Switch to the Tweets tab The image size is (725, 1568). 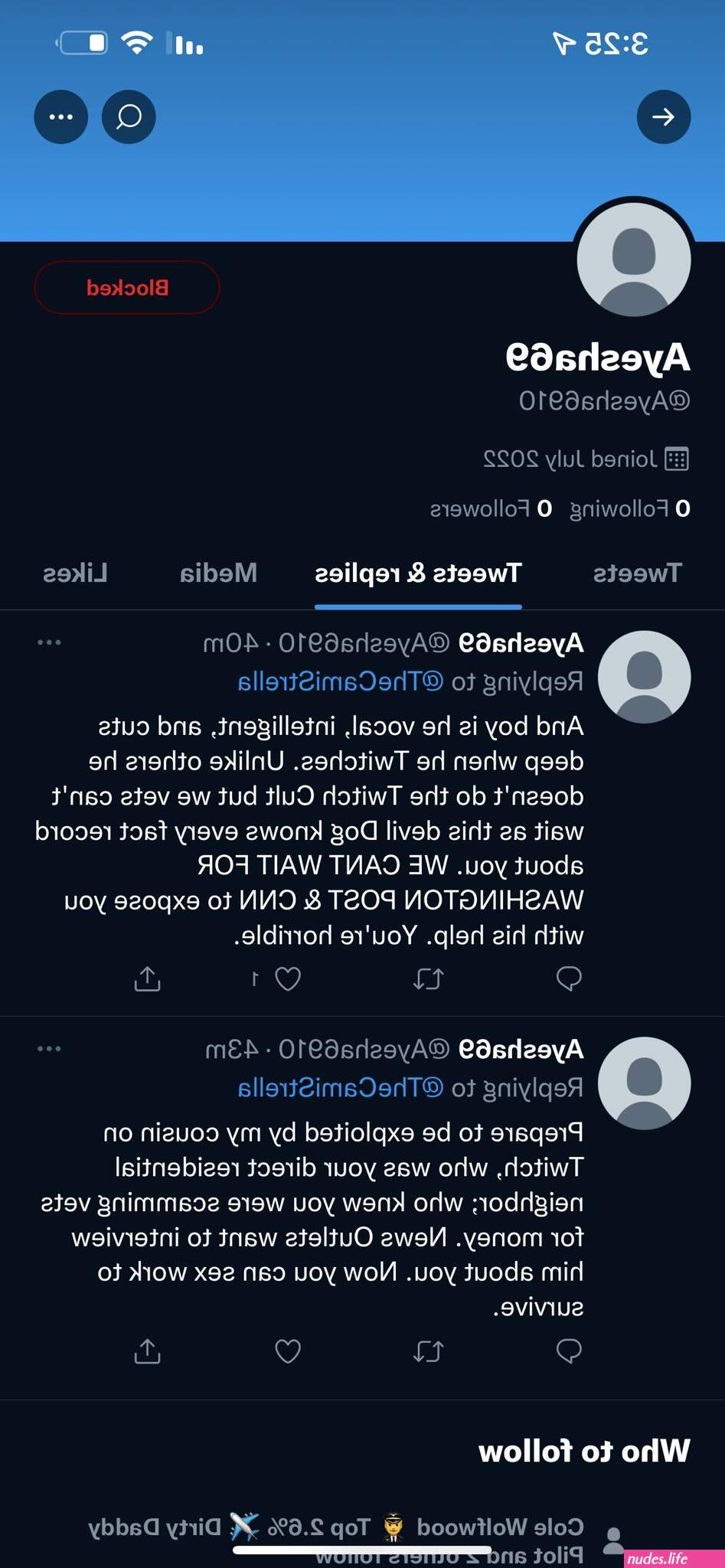click(x=637, y=573)
